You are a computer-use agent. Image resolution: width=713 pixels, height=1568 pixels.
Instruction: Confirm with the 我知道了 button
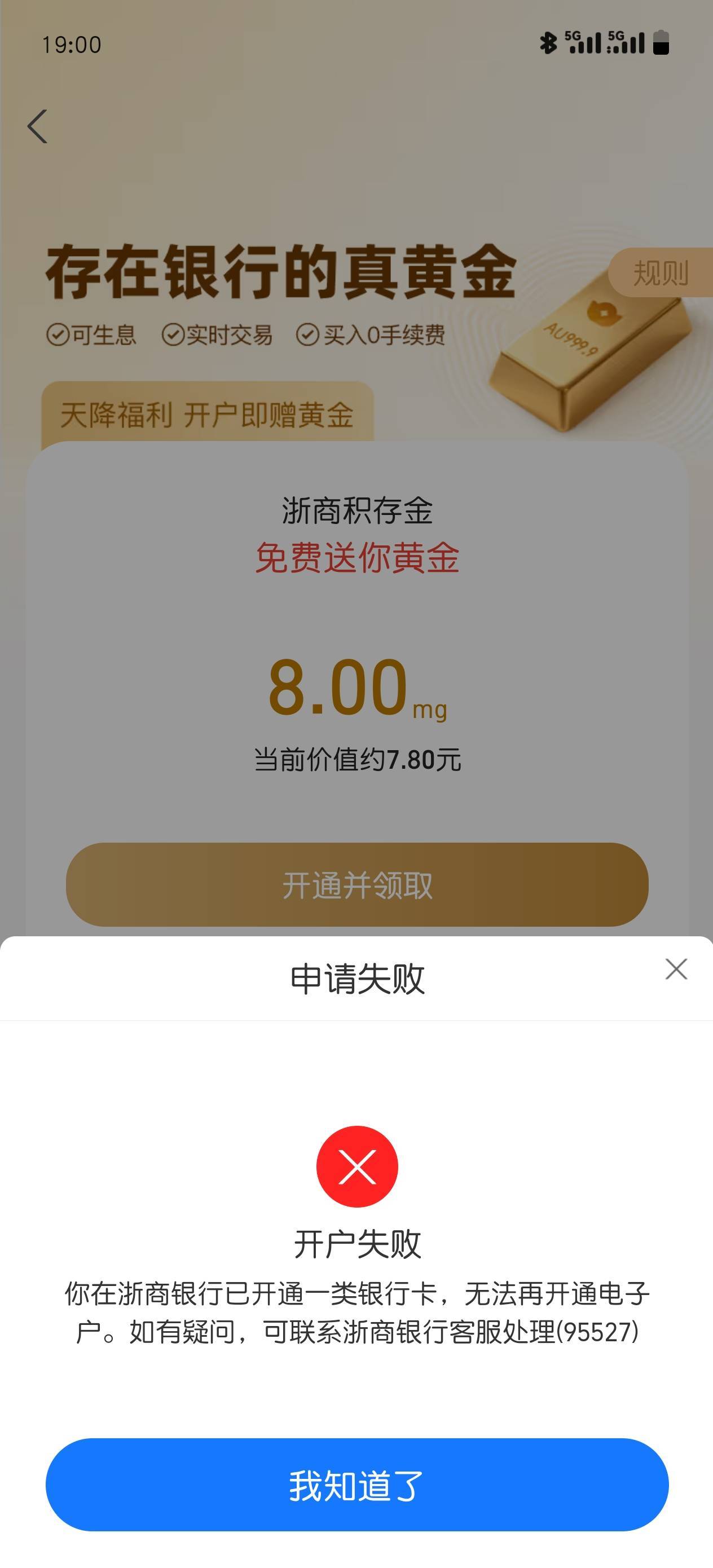(357, 1485)
